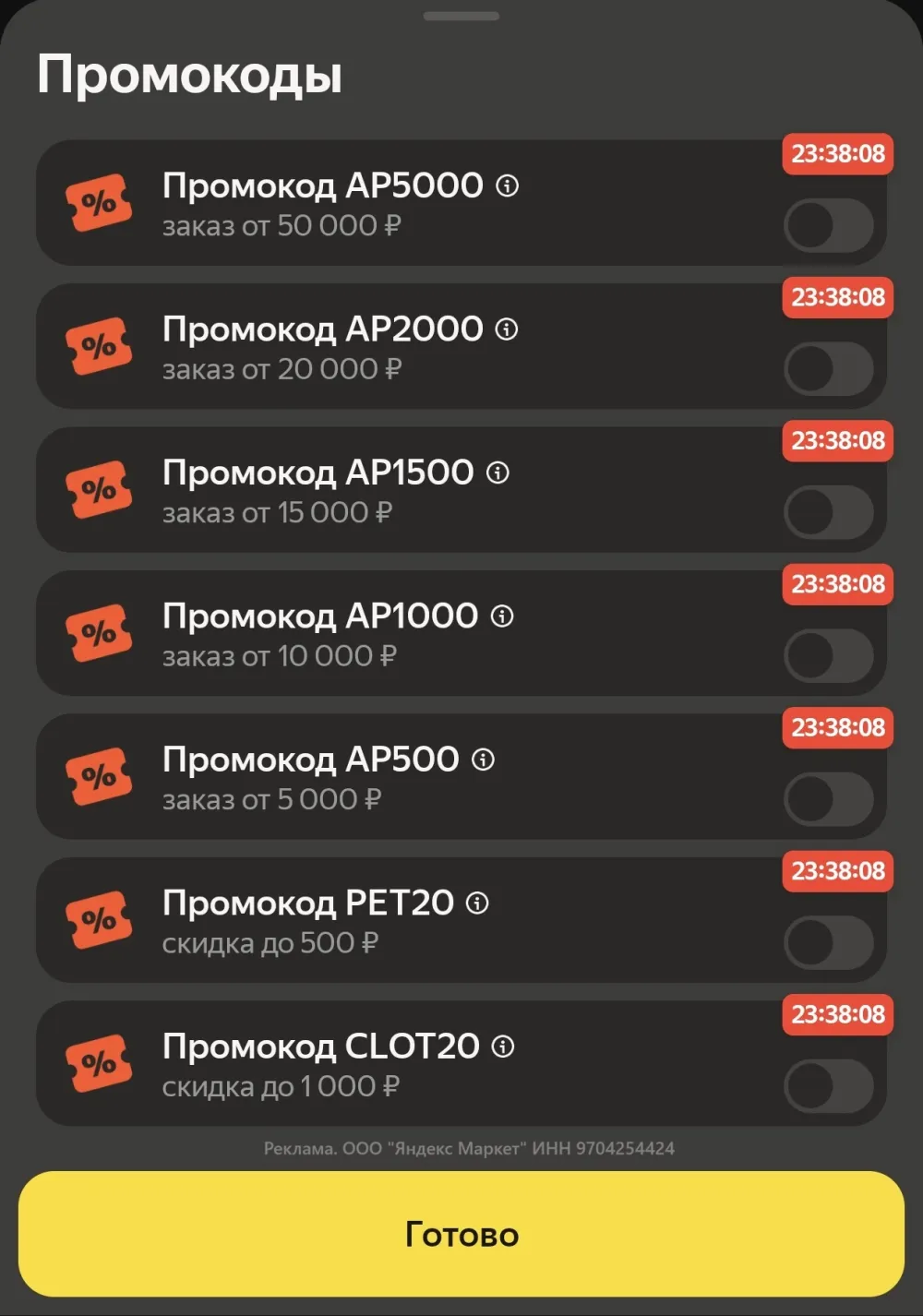This screenshot has width=923, height=1316.
Task: Turn on promo code AP2000
Action: [x=828, y=368]
